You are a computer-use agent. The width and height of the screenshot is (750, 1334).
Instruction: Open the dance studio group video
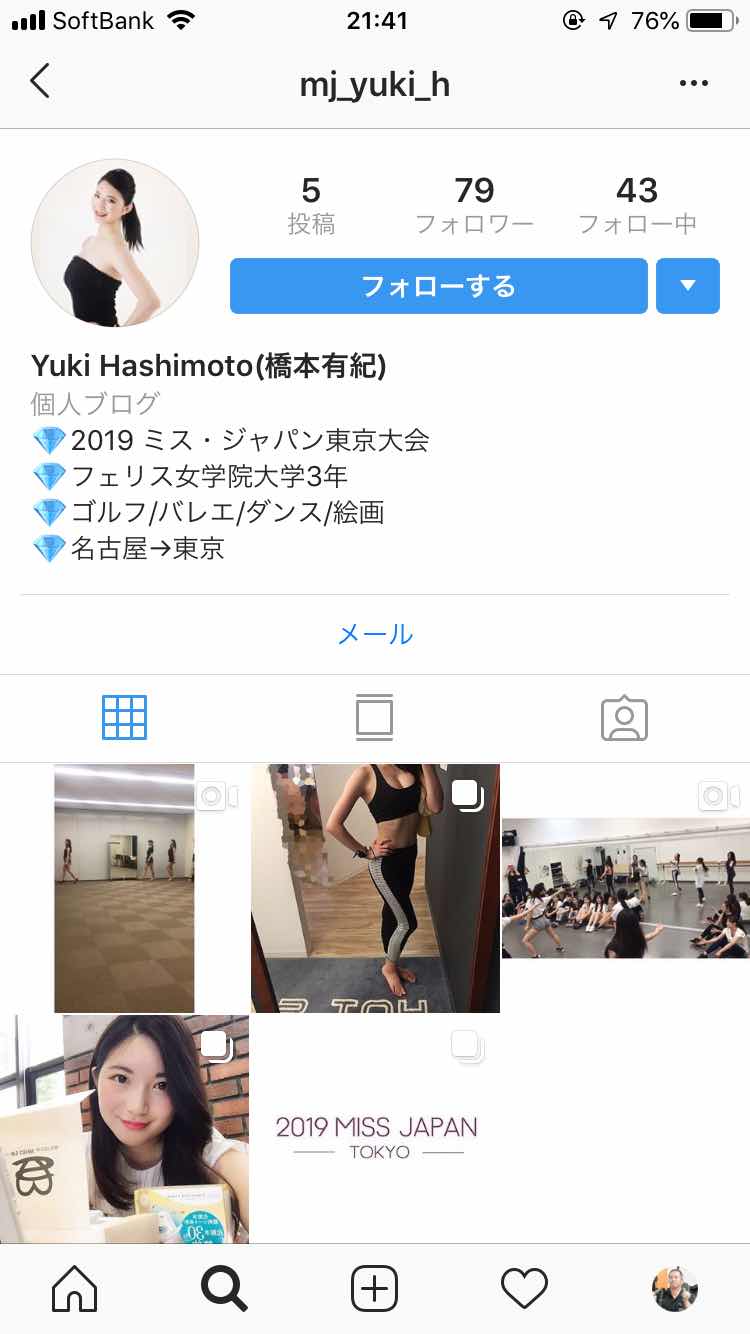pos(625,888)
